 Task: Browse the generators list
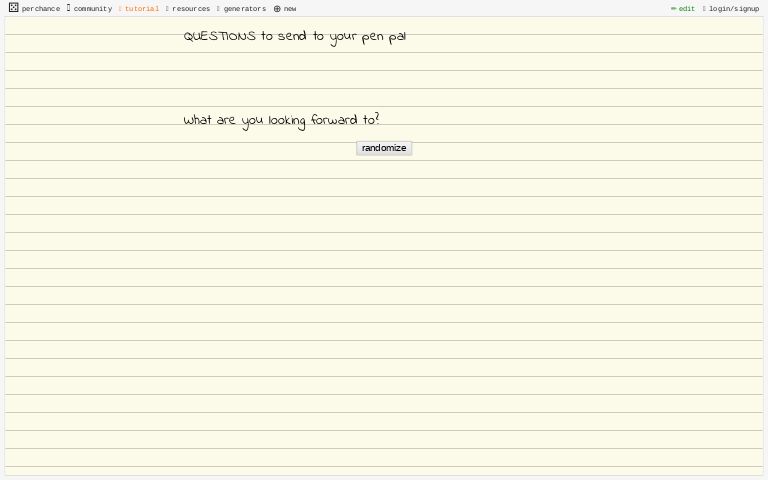click(243, 9)
